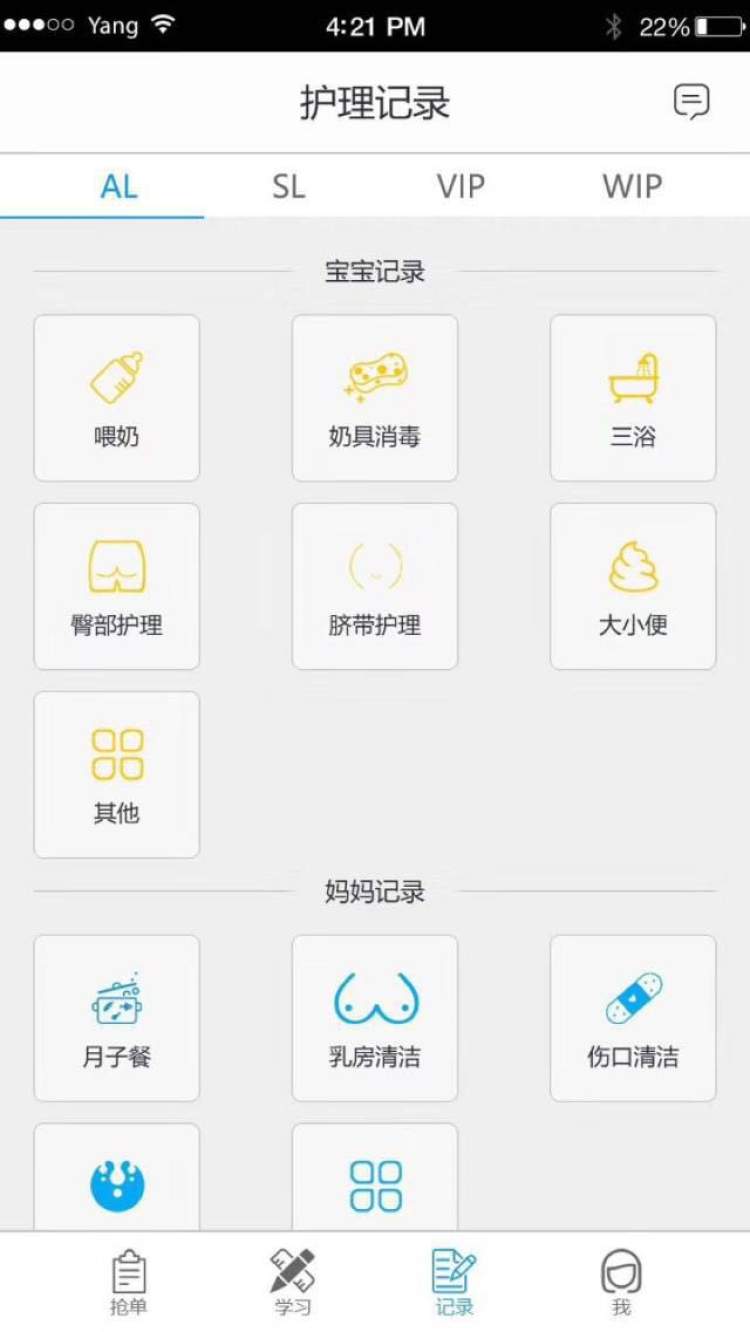Screen dimensions: 750x1332
Task: Open 奶具消毒 record tile
Action: click(x=375, y=398)
